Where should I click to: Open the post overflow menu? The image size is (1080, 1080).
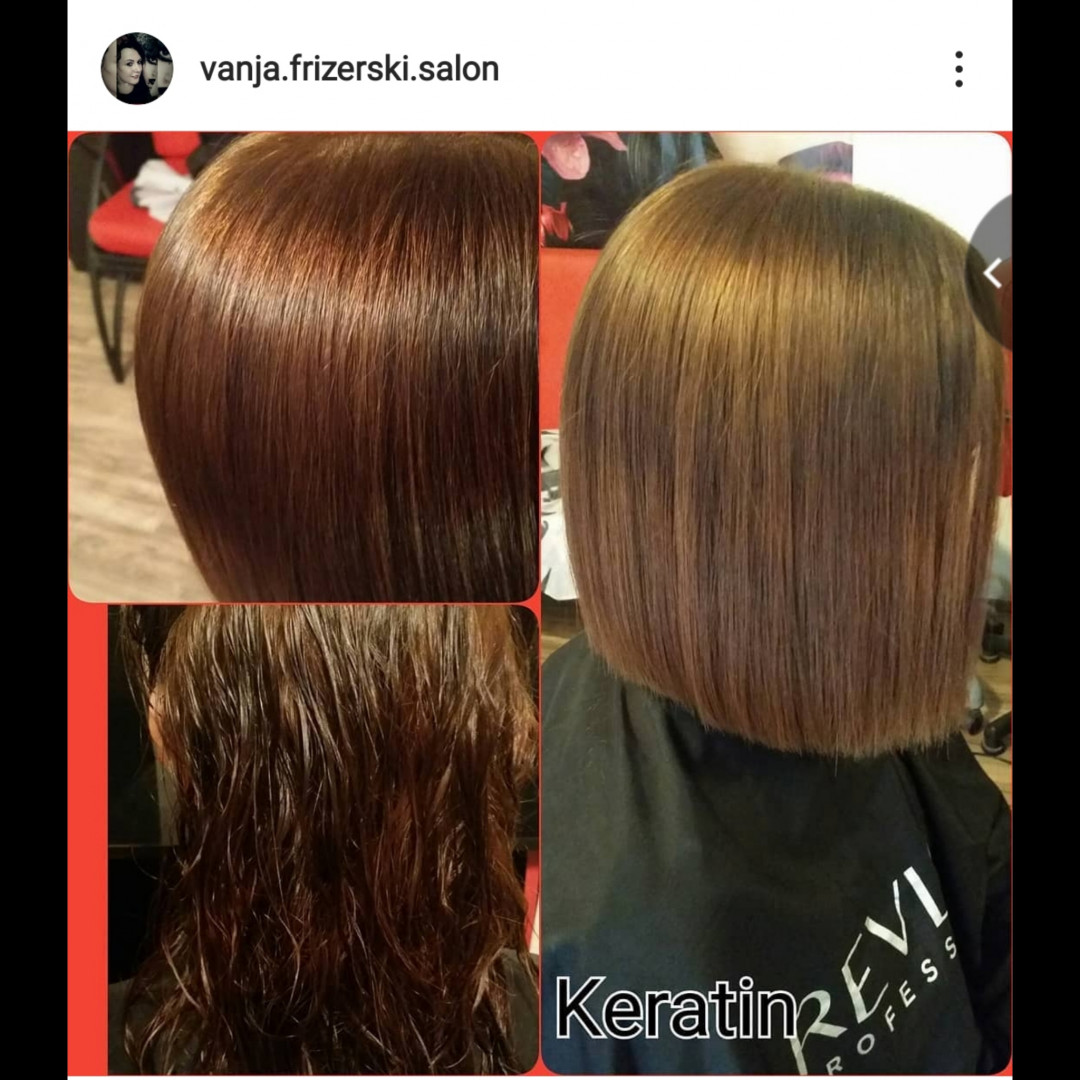click(x=958, y=69)
